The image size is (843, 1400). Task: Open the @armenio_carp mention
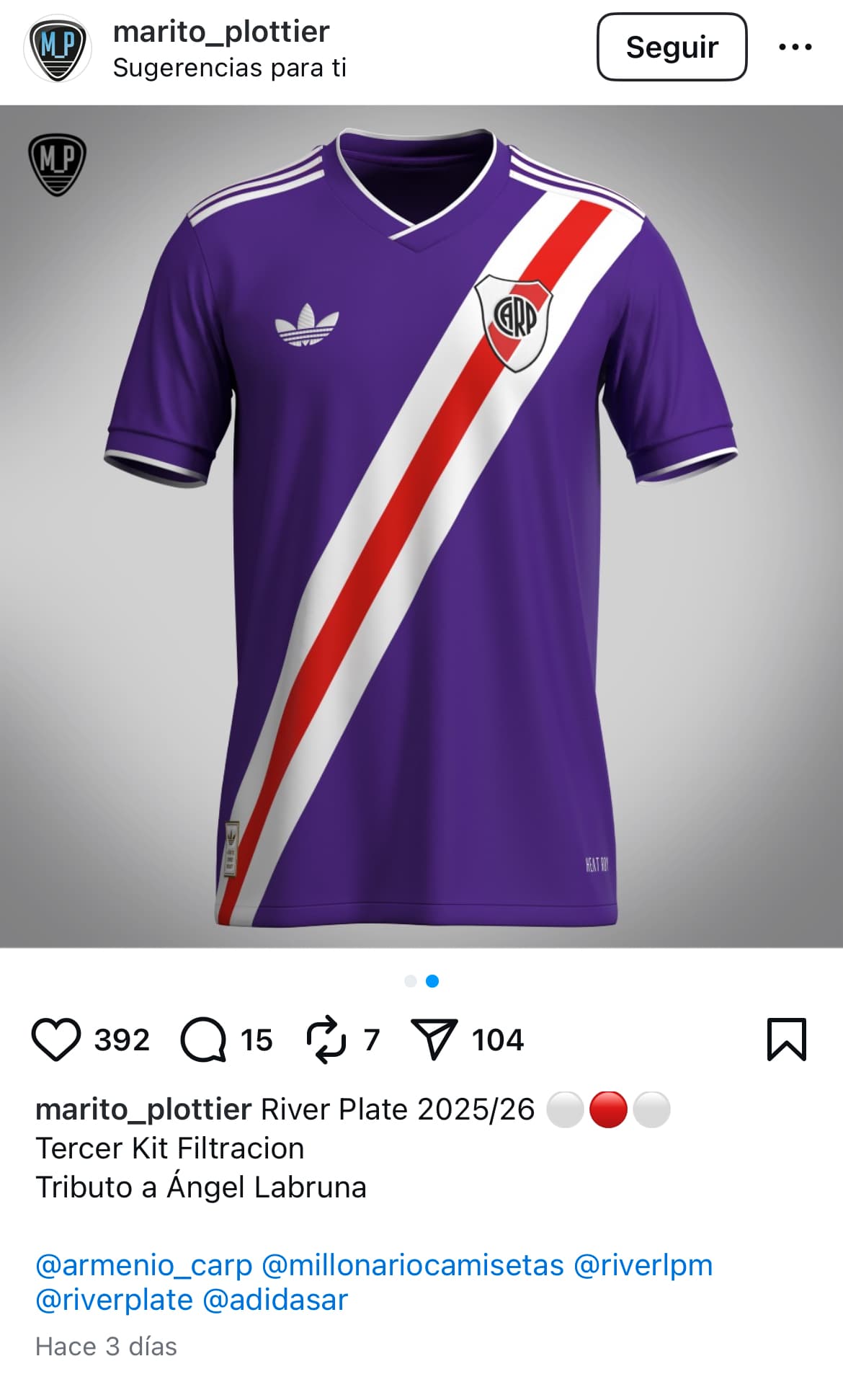coord(144,1265)
